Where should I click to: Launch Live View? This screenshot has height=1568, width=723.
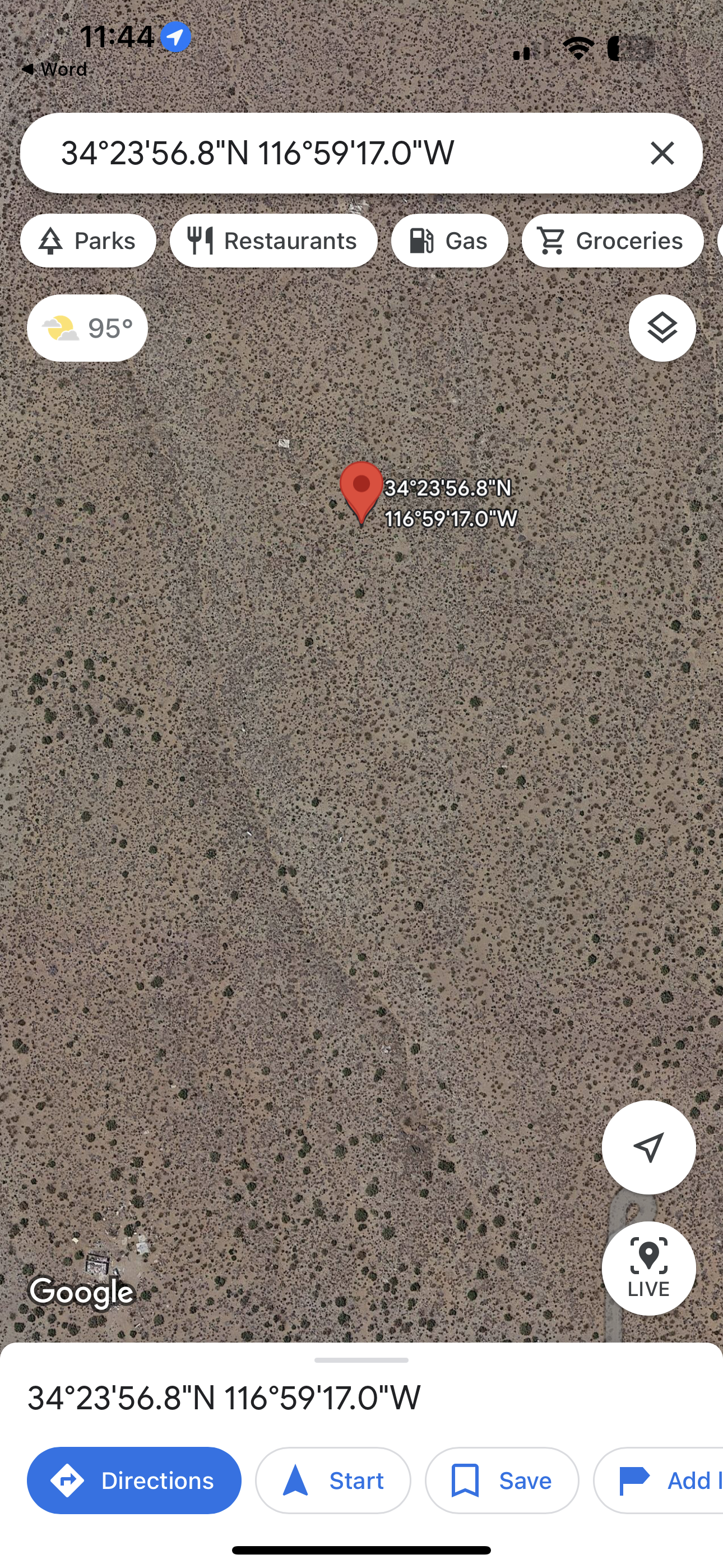tap(648, 1268)
